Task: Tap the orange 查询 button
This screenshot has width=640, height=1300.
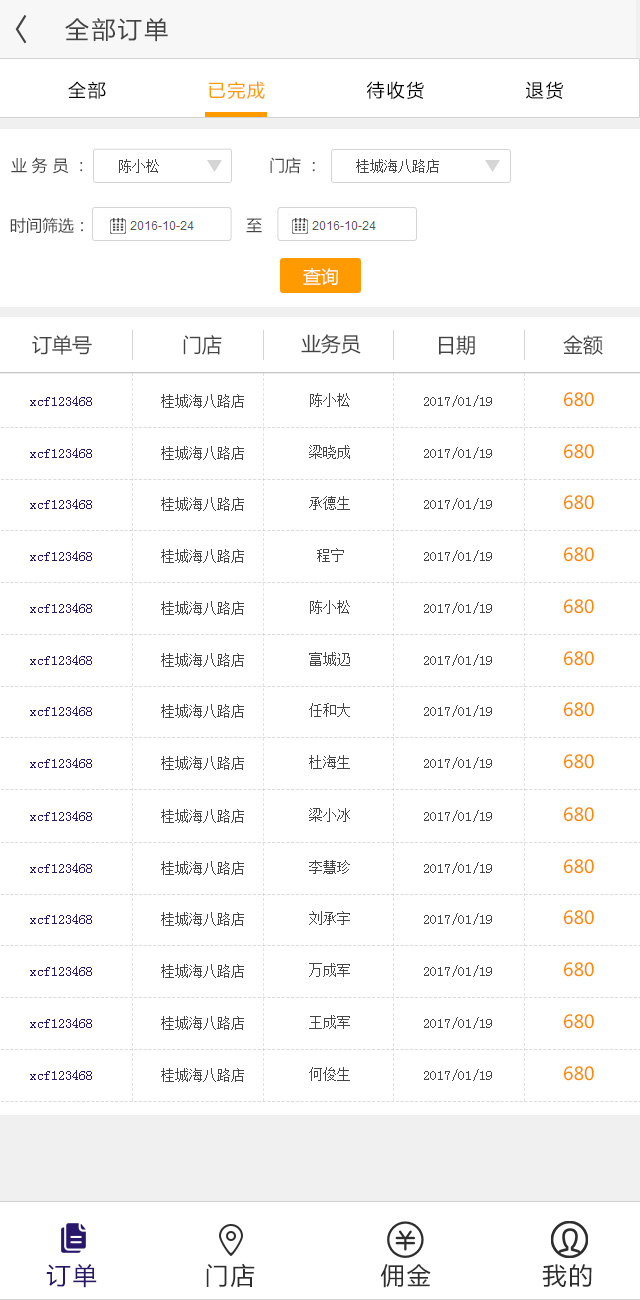Action: pos(320,276)
